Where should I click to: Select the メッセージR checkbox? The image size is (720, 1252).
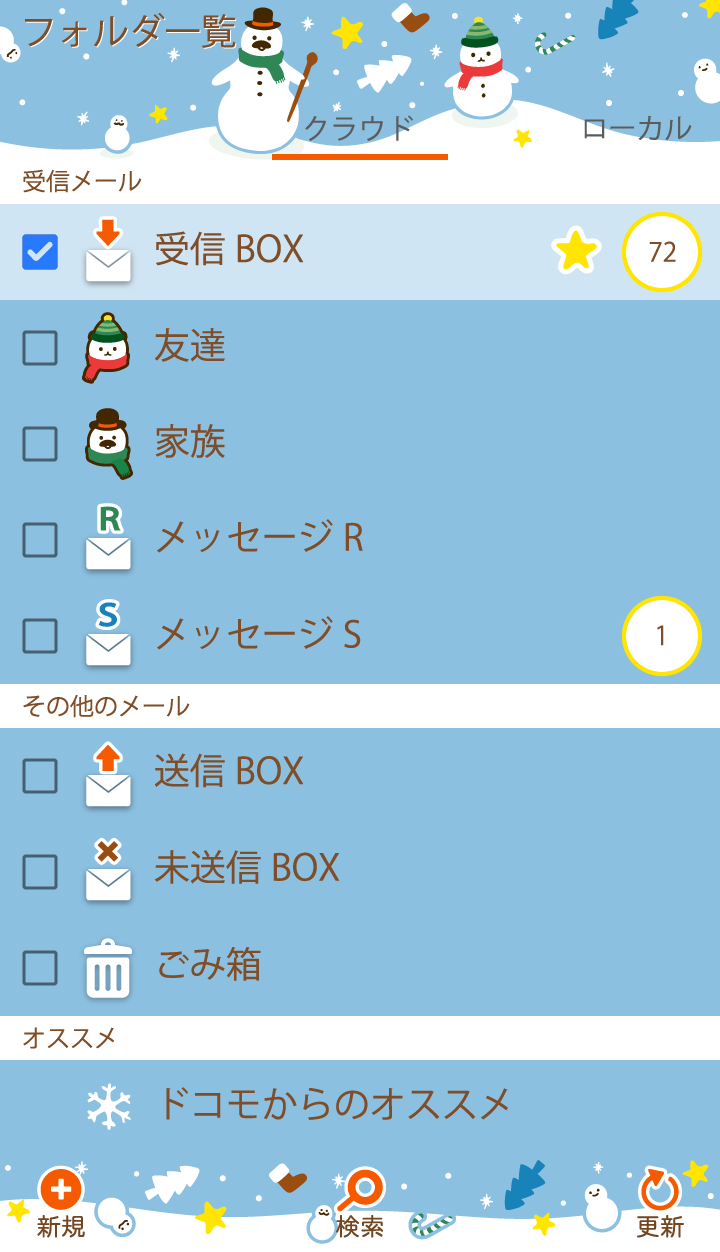40,540
